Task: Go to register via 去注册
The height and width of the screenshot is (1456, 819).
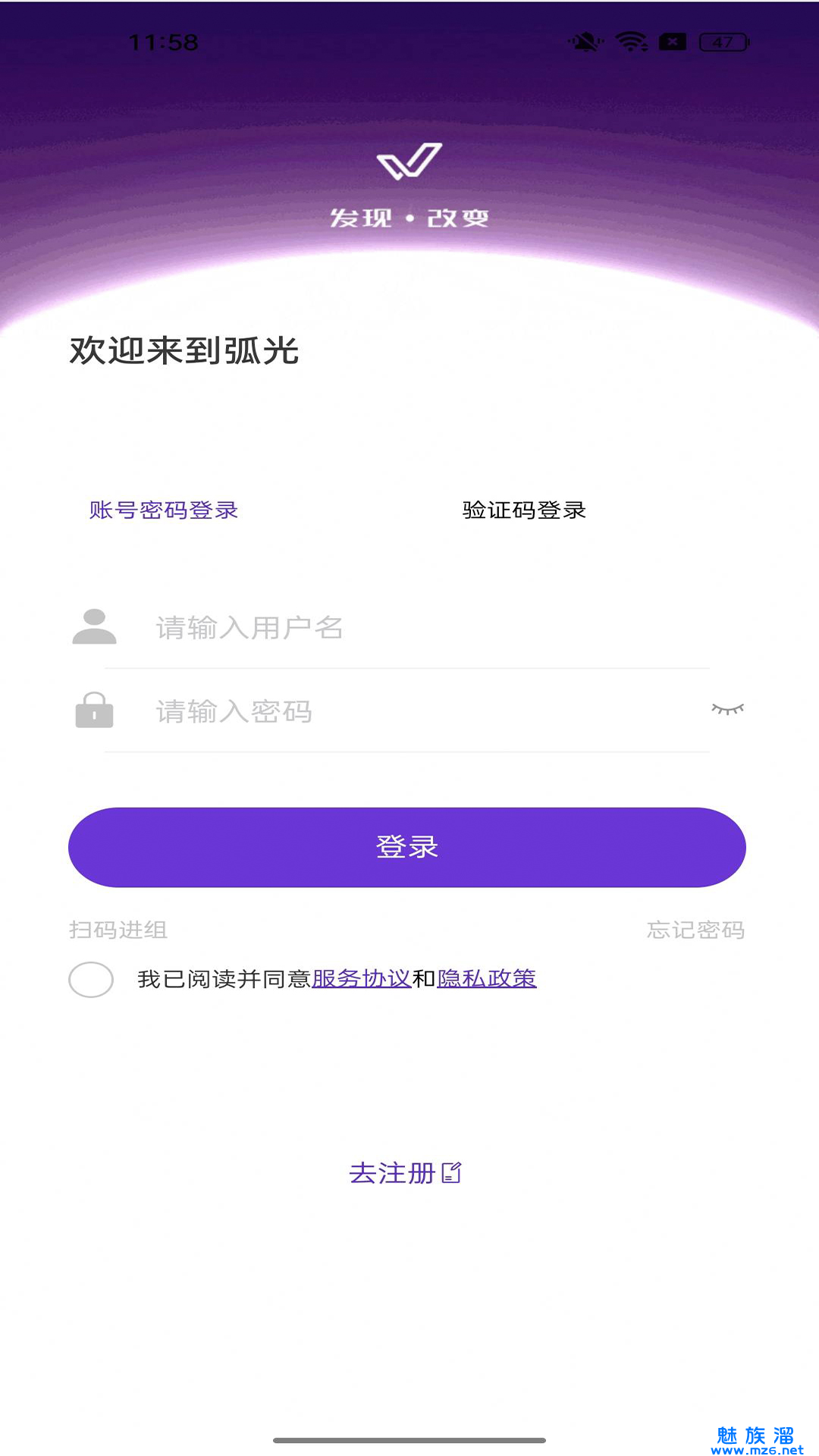Action: click(x=405, y=1173)
